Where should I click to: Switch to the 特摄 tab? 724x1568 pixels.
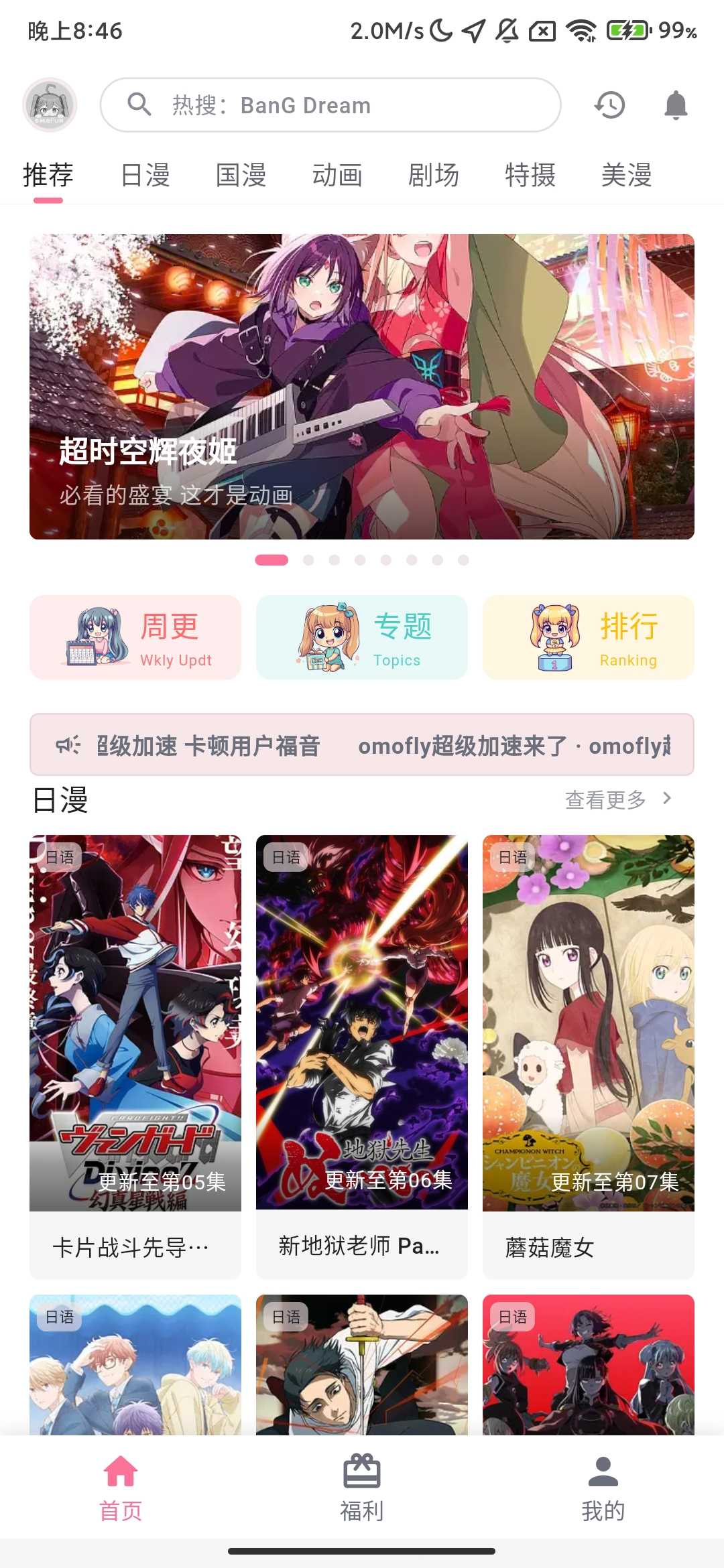(x=530, y=176)
